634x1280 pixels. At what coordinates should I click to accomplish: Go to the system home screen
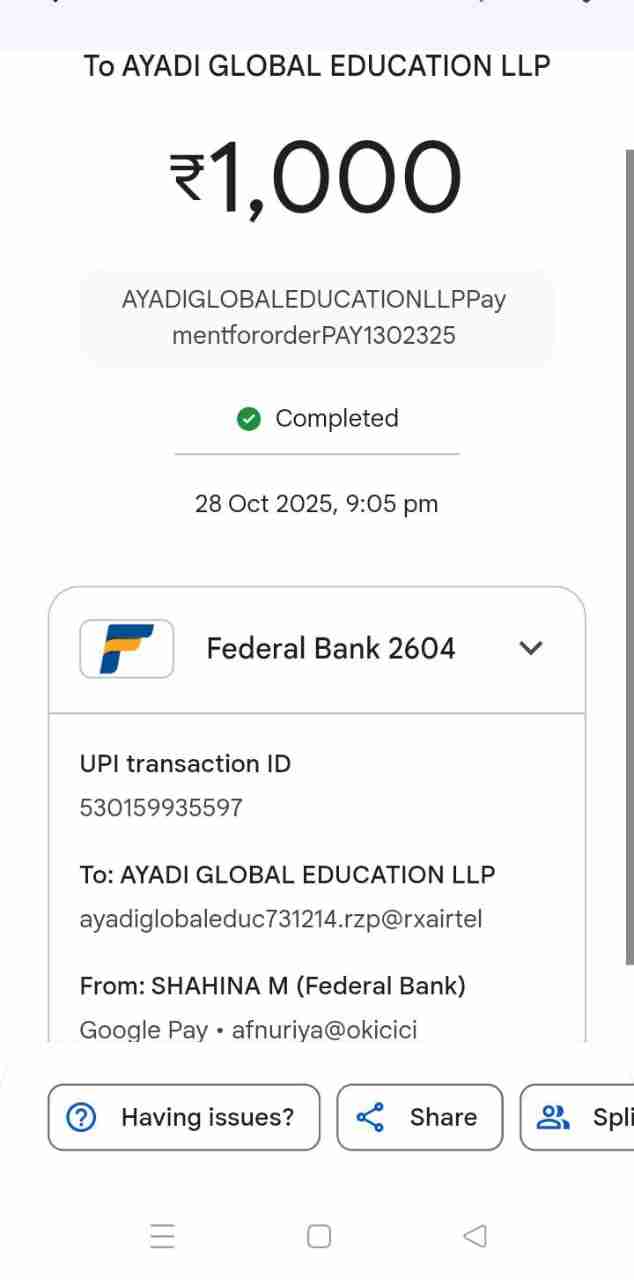tap(318, 1236)
